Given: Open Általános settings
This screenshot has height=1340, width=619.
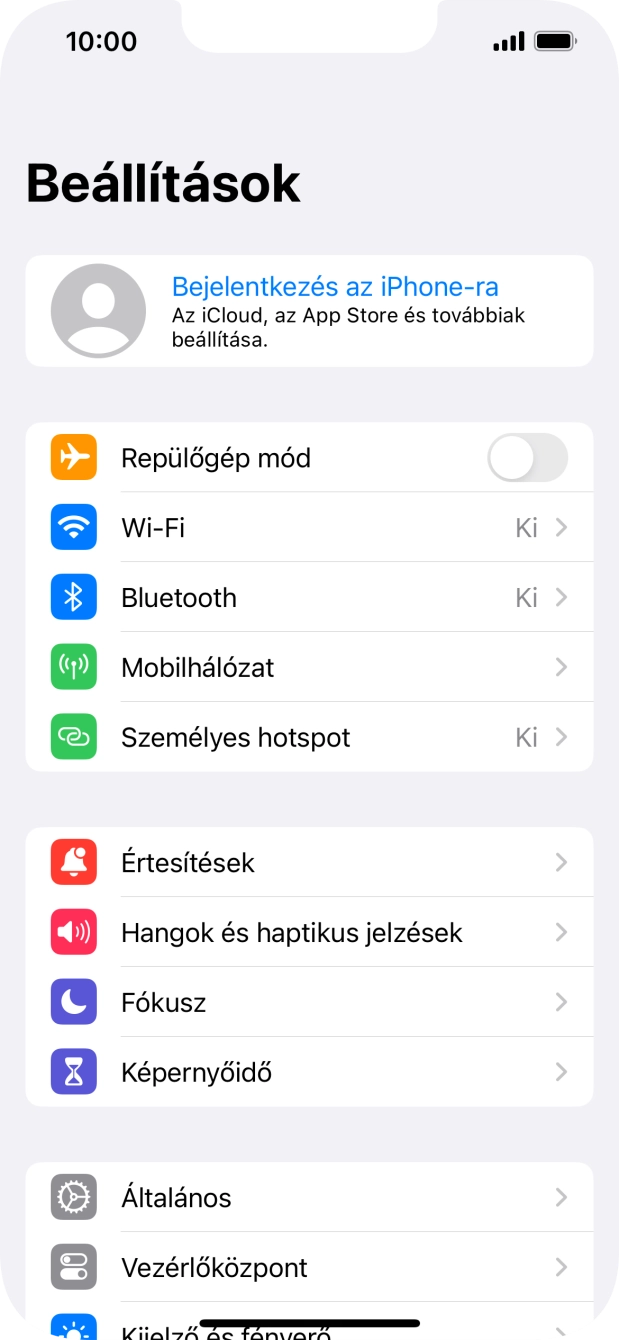Looking at the screenshot, I should (x=309, y=1198).
